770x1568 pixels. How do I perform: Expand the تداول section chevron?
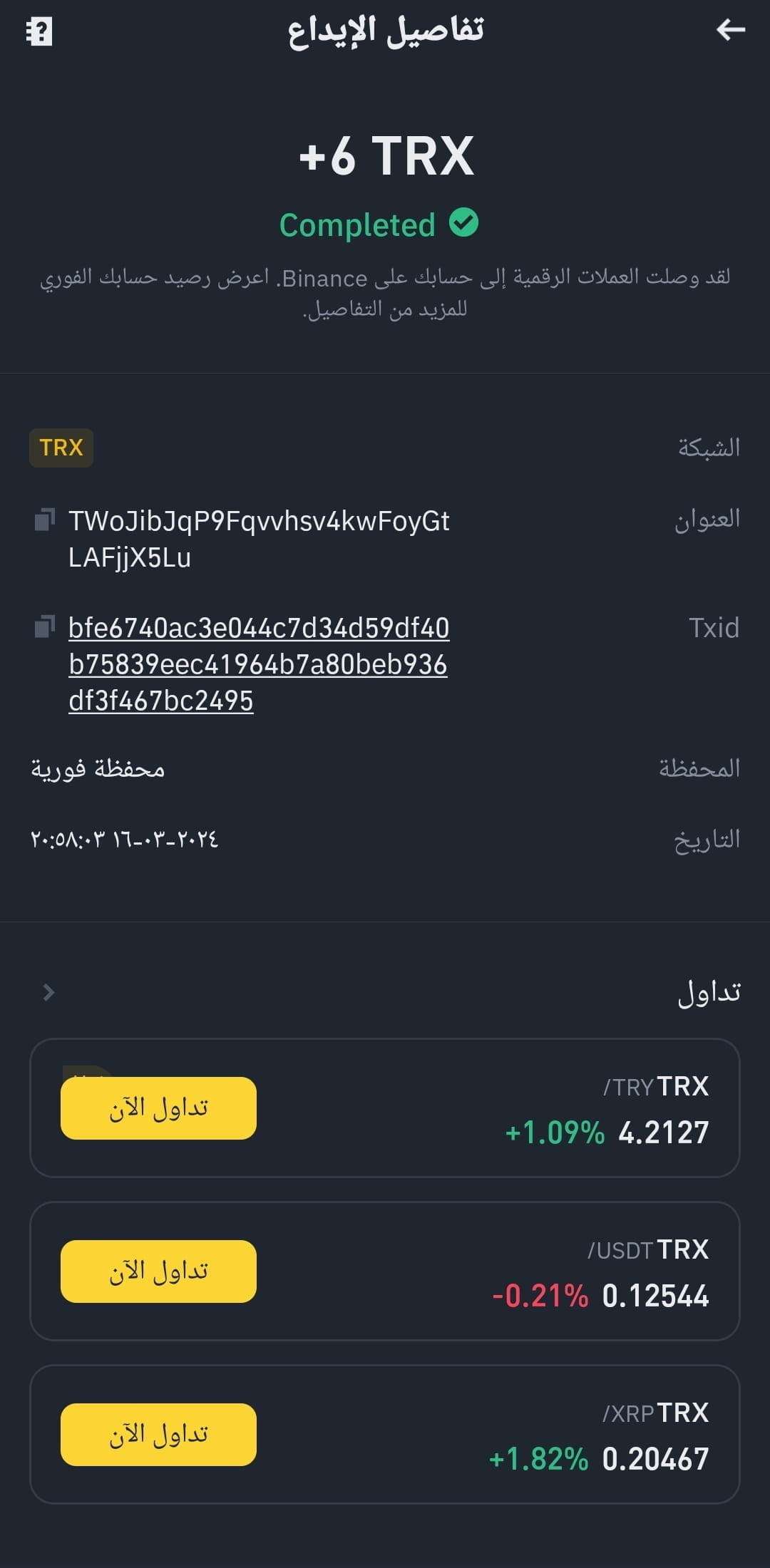[x=48, y=991]
